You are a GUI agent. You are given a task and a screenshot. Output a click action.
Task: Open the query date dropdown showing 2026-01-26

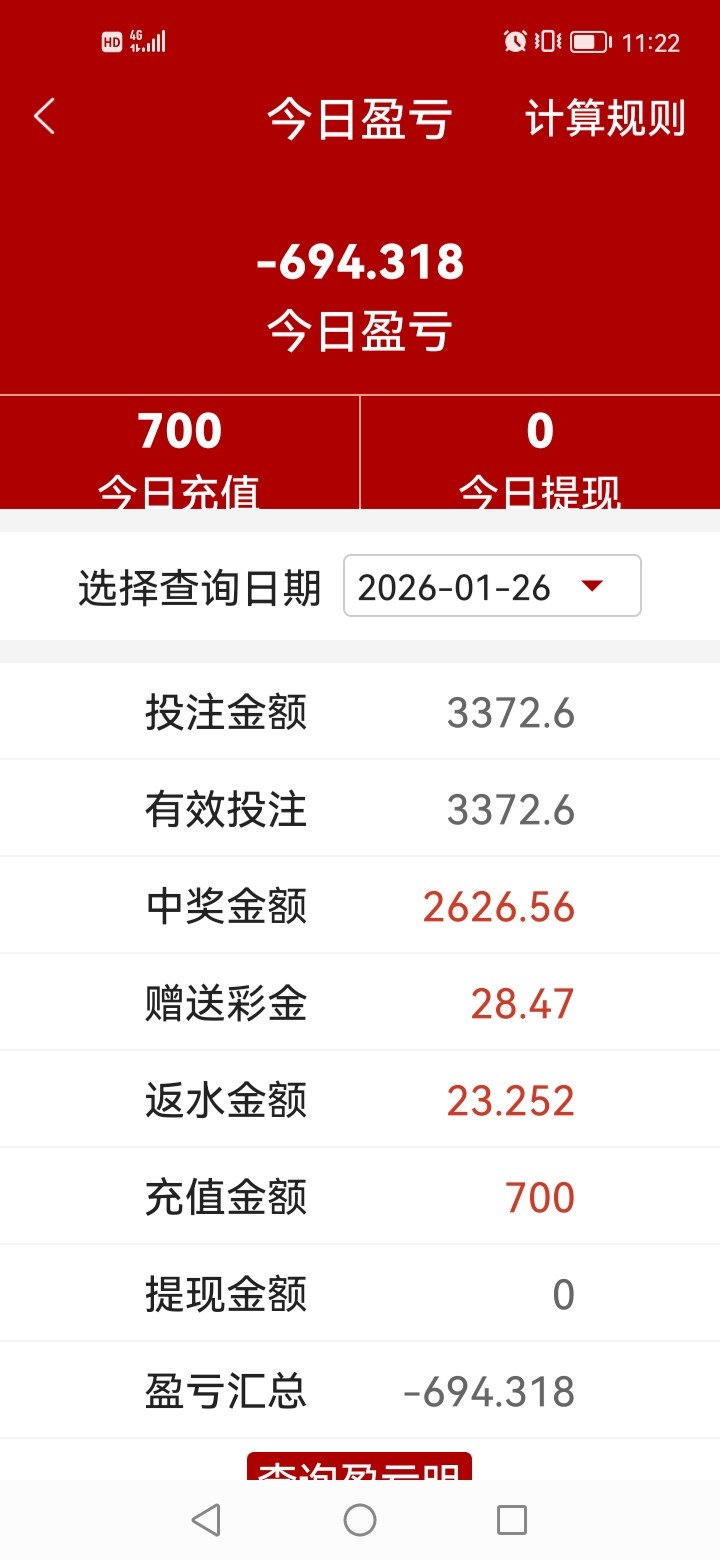coord(492,586)
